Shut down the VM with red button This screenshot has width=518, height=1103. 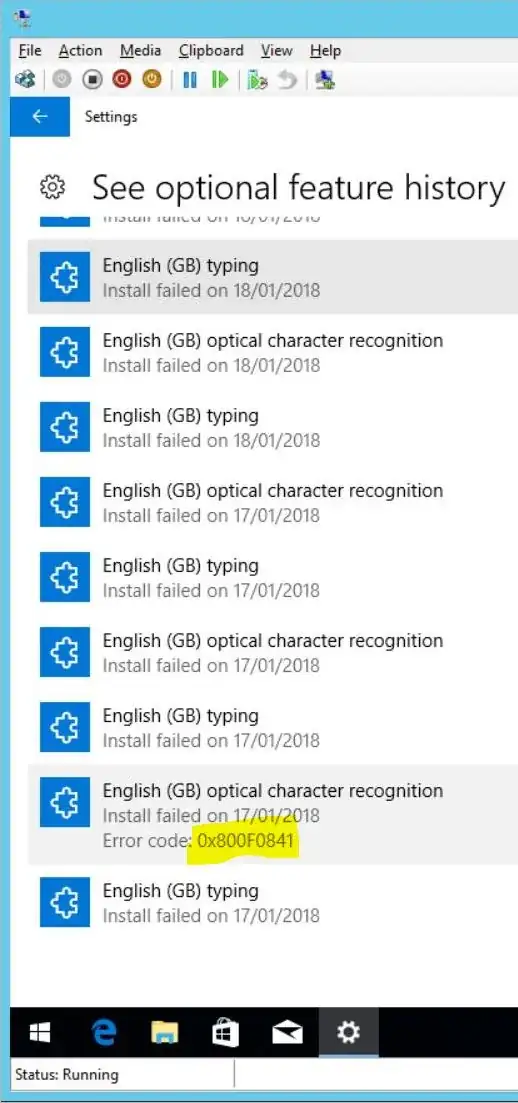coord(122,79)
